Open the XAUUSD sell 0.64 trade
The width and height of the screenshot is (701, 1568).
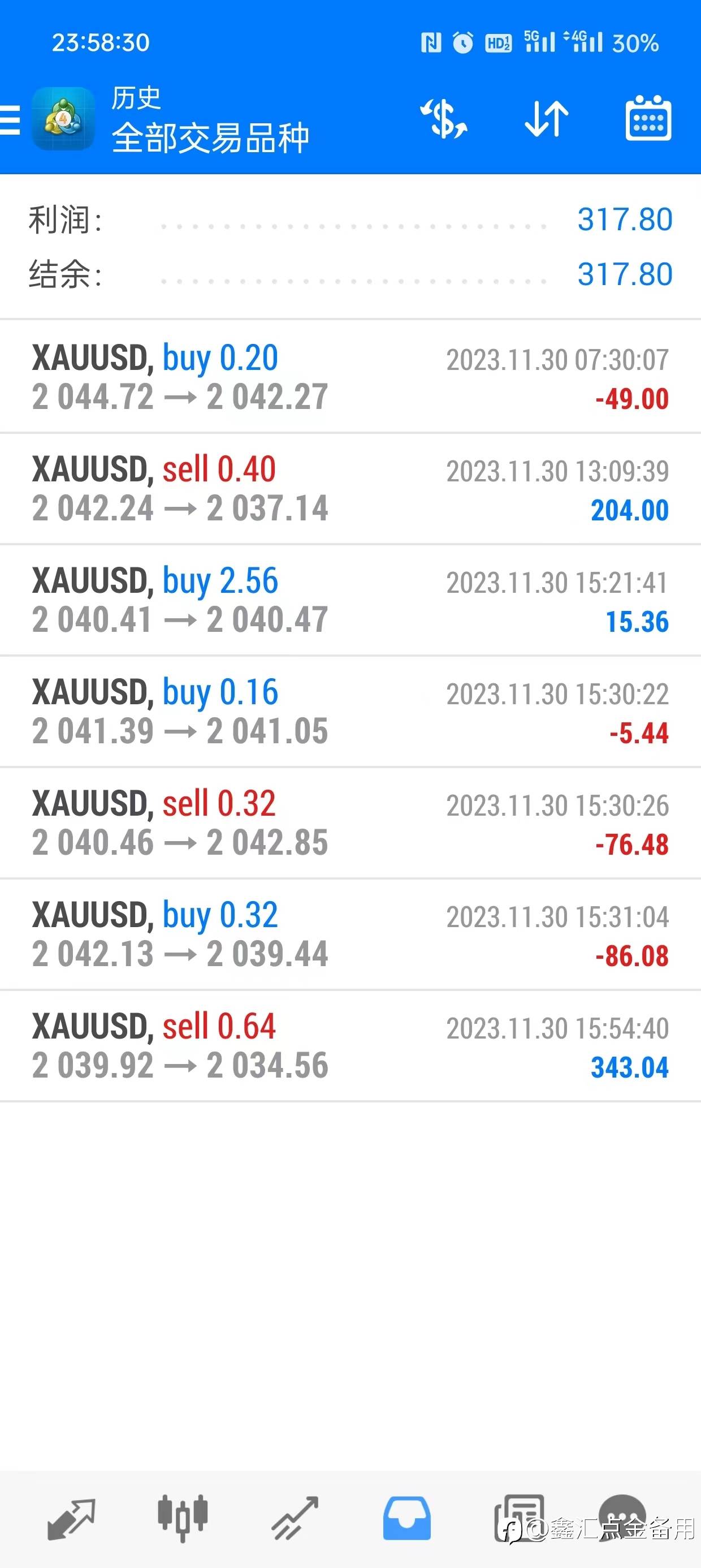click(x=350, y=1046)
